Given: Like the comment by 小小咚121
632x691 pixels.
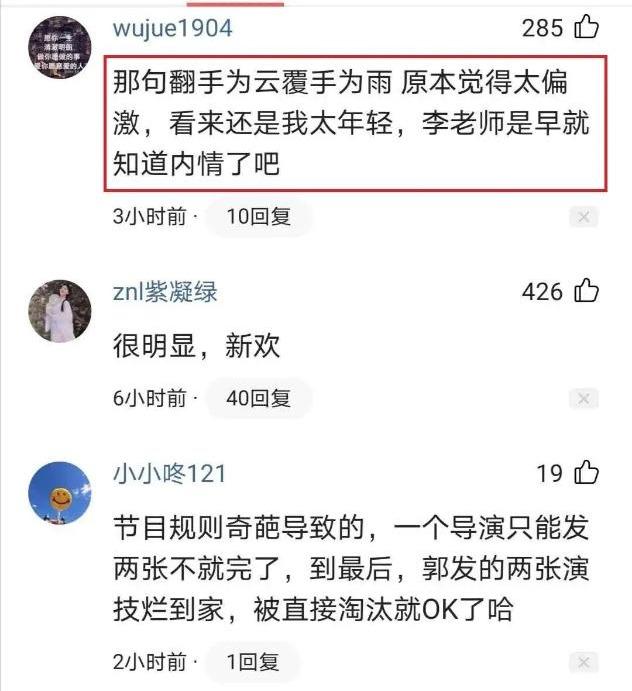Looking at the screenshot, I should click(x=586, y=473).
